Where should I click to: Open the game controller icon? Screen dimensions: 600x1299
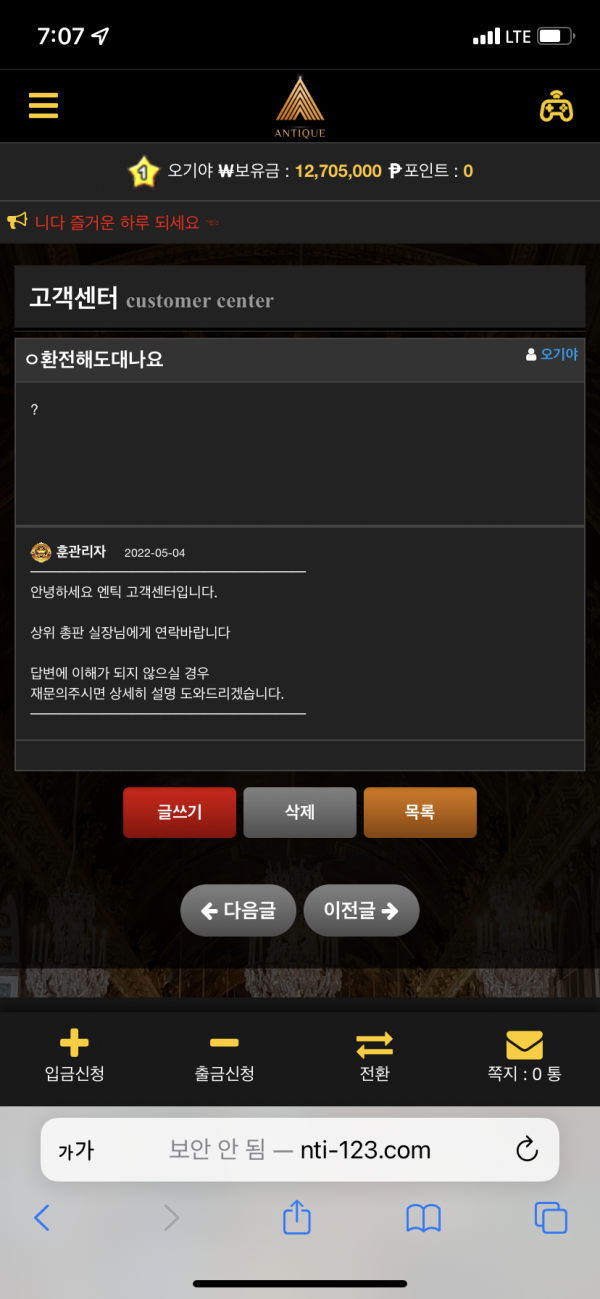coord(556,106)
